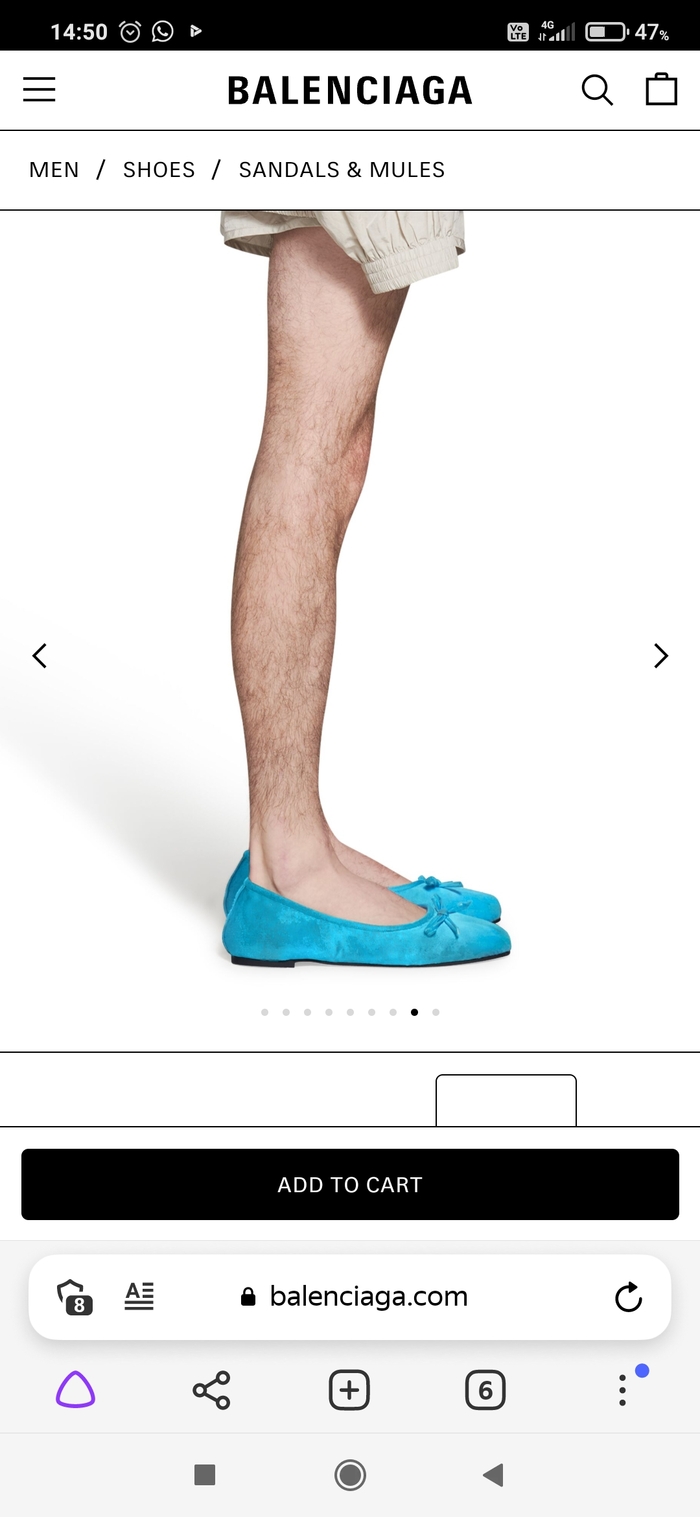Open SANDALS & MULES category

(341, 170)
